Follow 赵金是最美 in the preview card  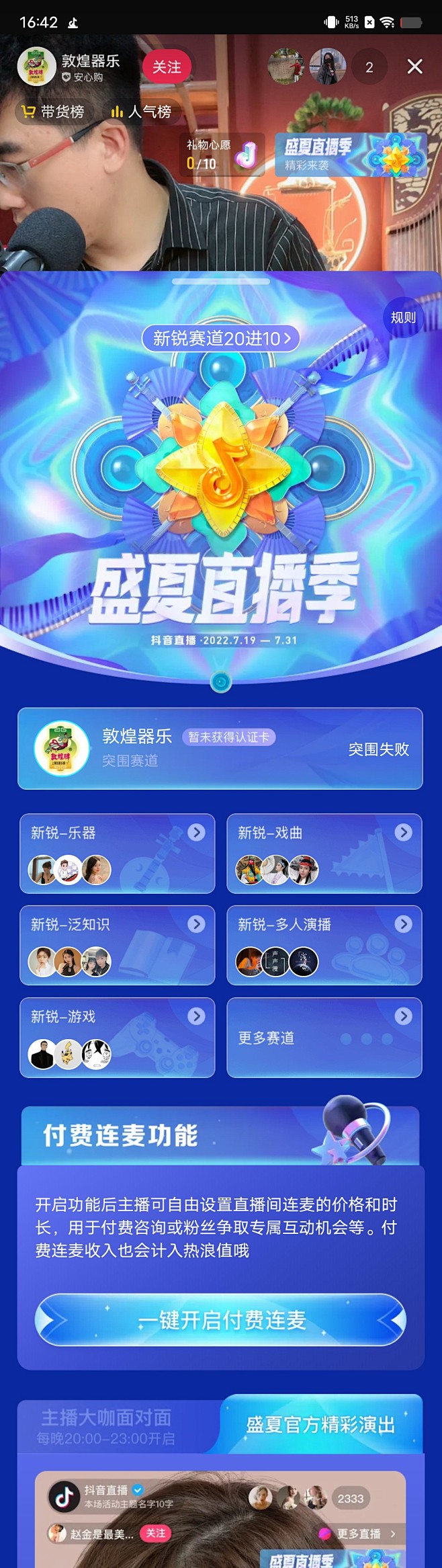coord(155,1532)
